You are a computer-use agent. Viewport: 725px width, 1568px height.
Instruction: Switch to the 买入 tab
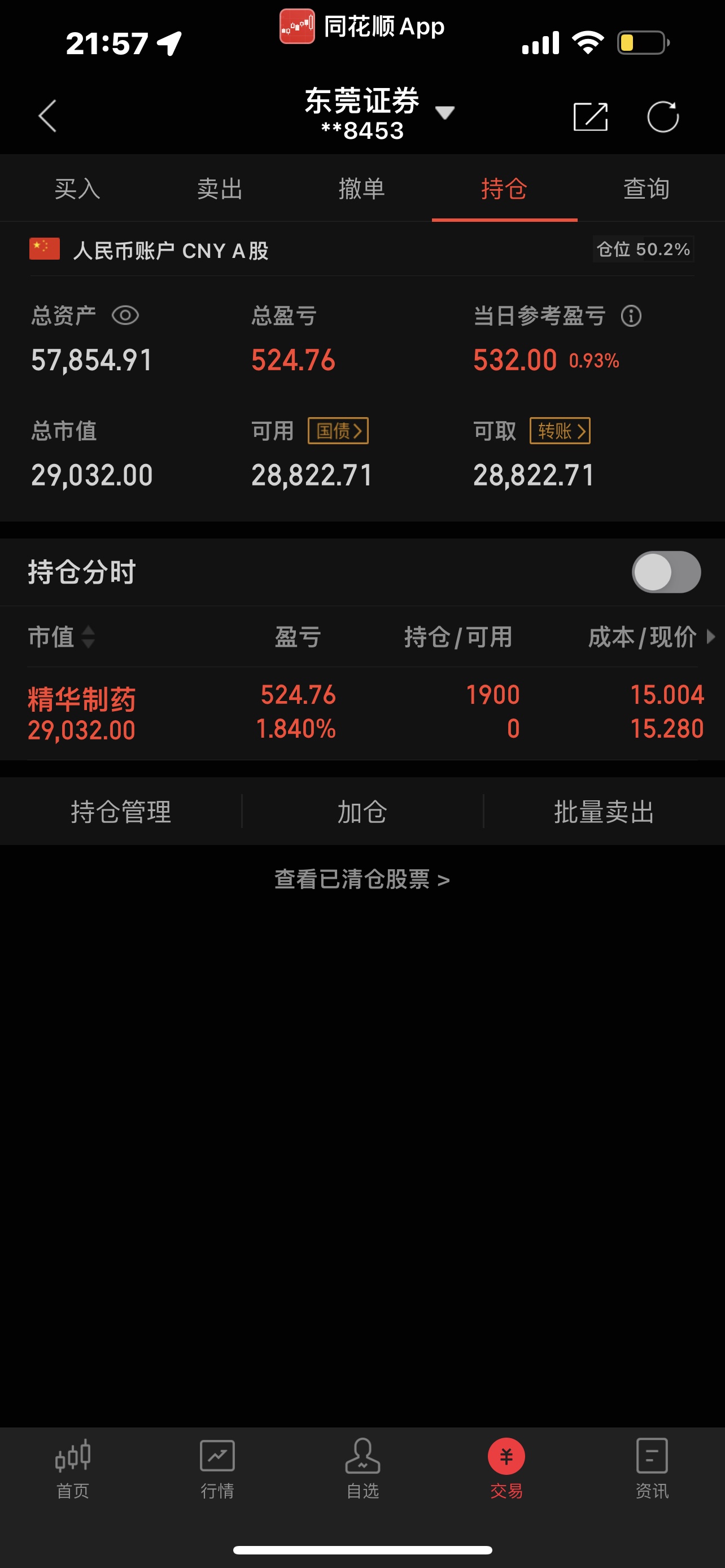coord(77,189)
